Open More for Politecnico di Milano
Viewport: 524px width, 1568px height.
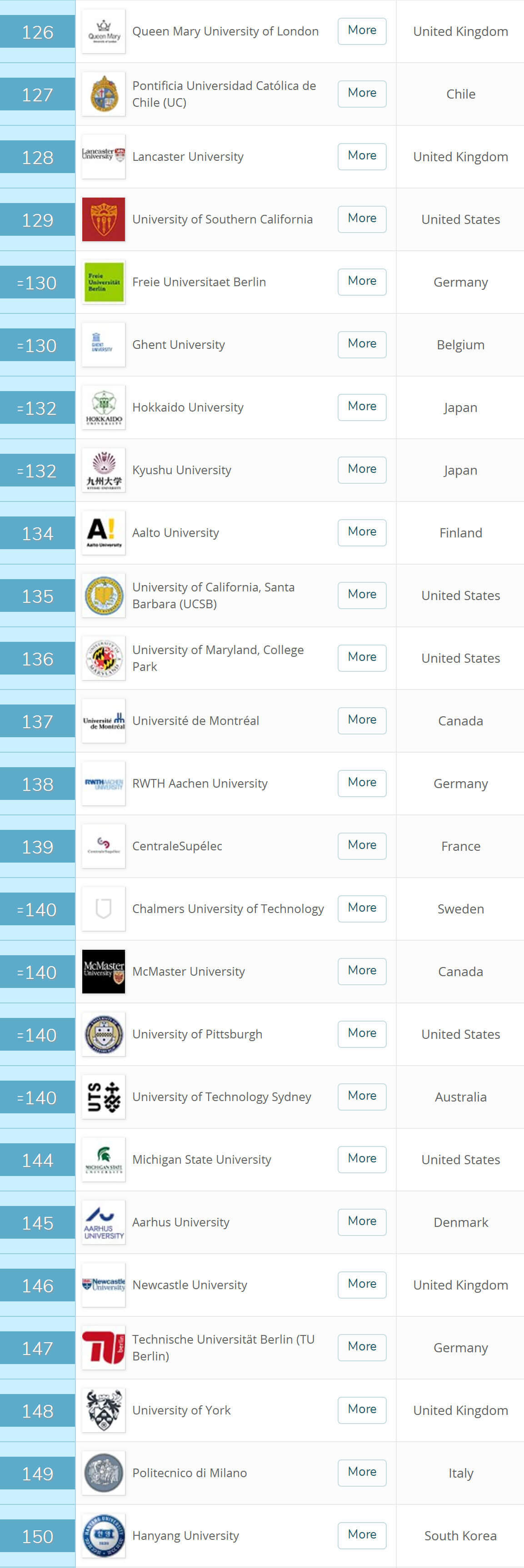pos(362,1473)
